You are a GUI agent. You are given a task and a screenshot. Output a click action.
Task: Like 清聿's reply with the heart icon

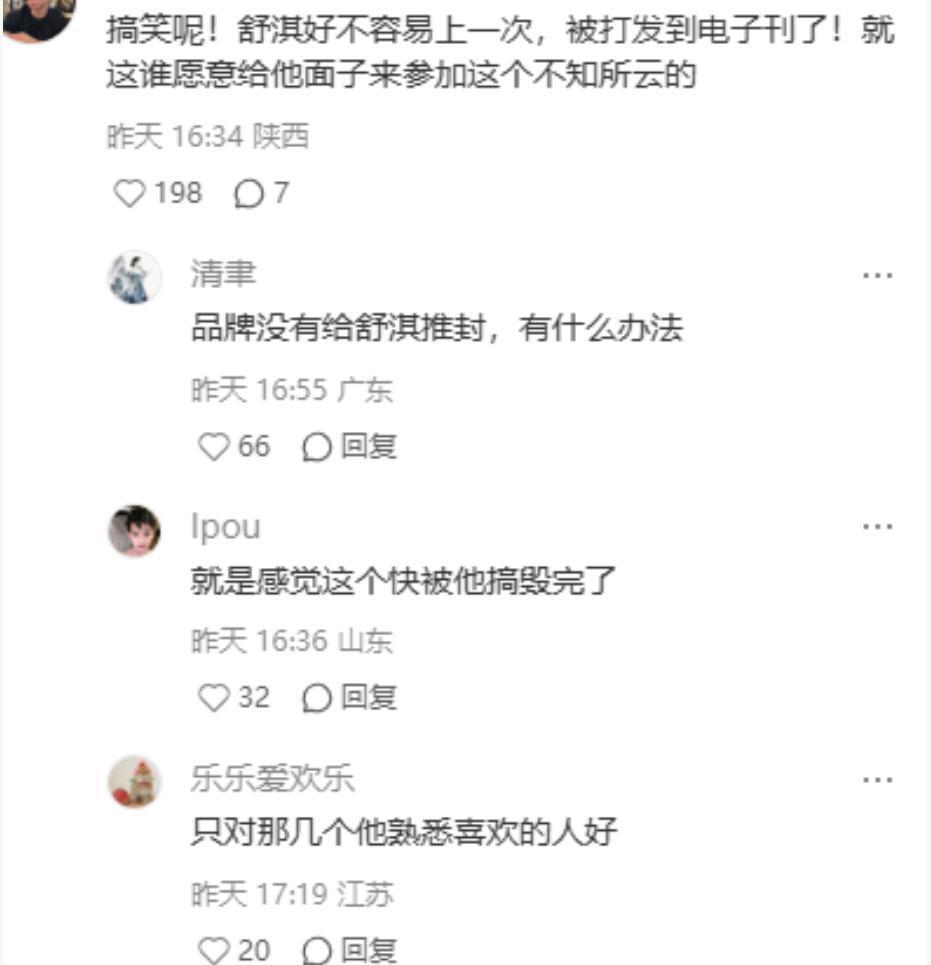coord(212,446)
